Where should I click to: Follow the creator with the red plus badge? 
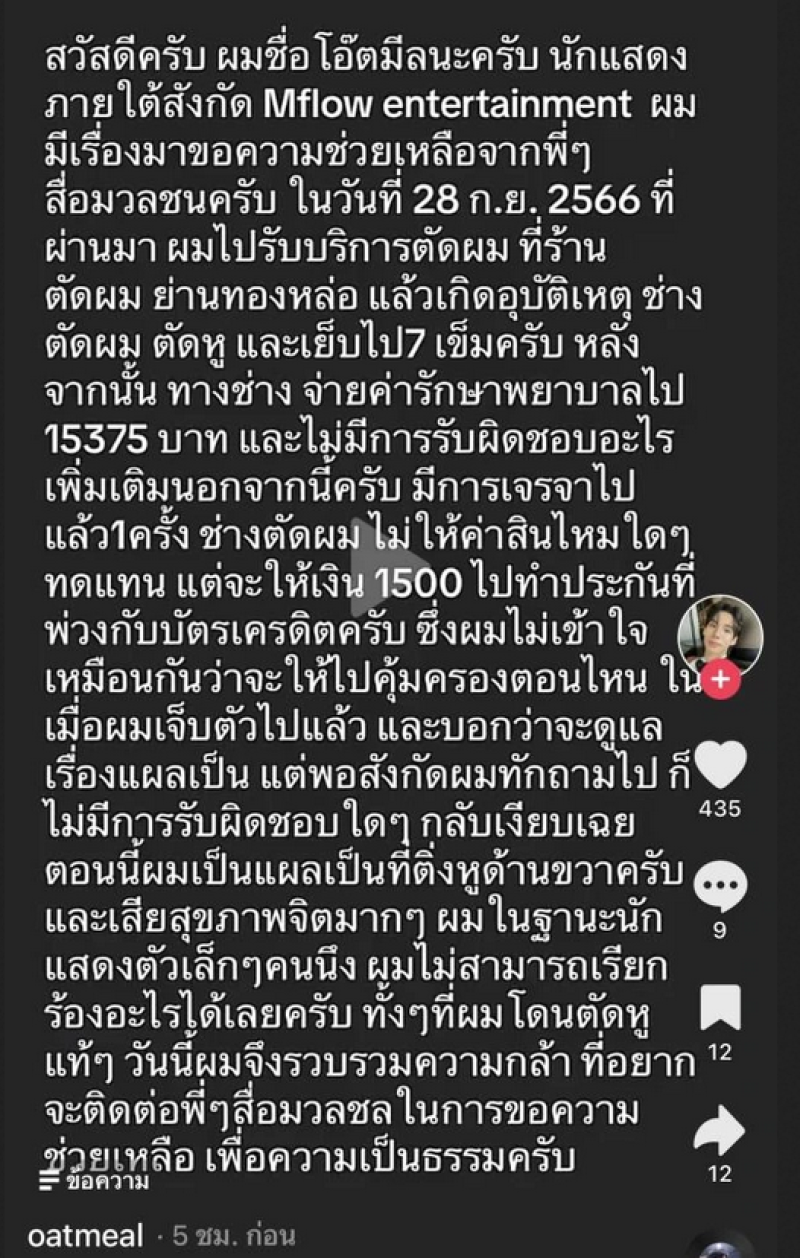[720, 681]
